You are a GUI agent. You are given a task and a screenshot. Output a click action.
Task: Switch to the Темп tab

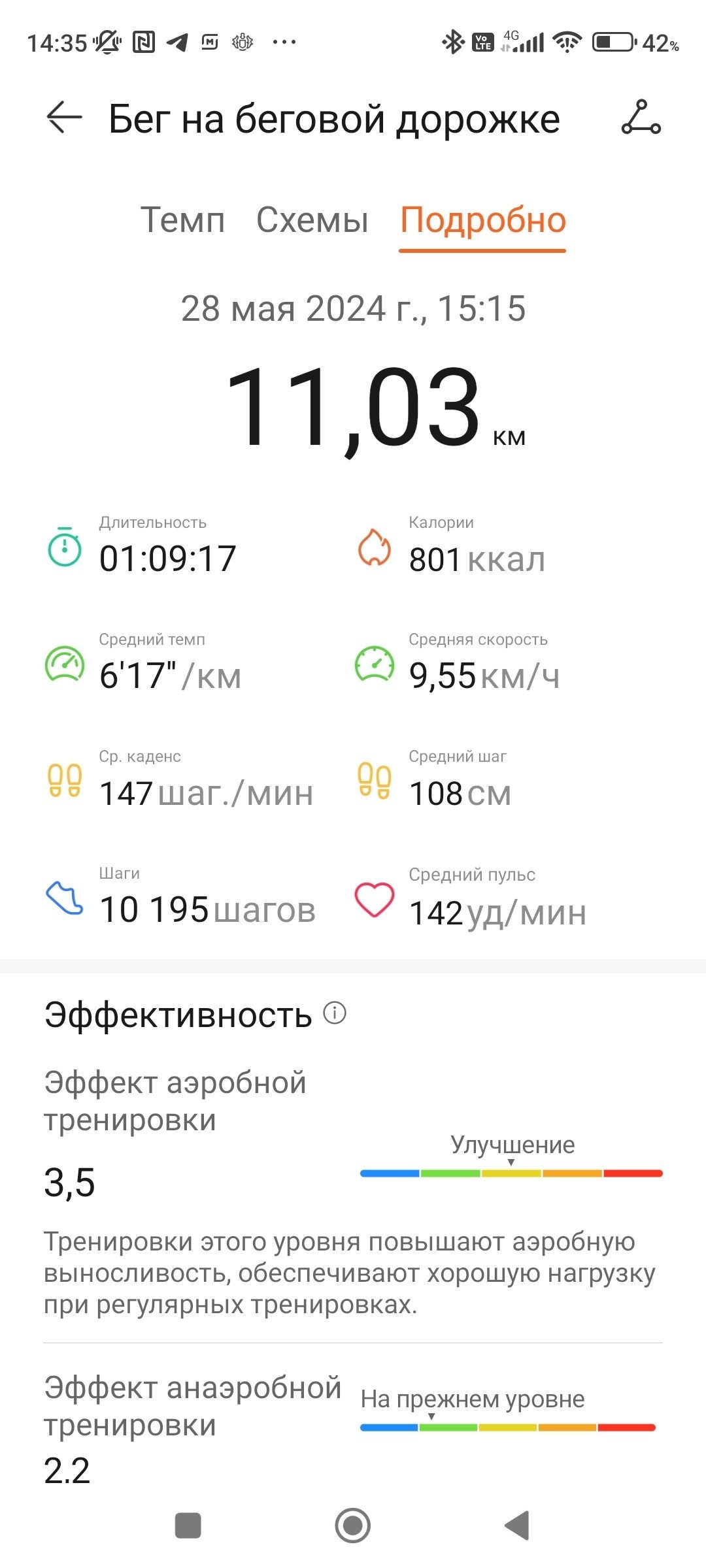point(183,220)
